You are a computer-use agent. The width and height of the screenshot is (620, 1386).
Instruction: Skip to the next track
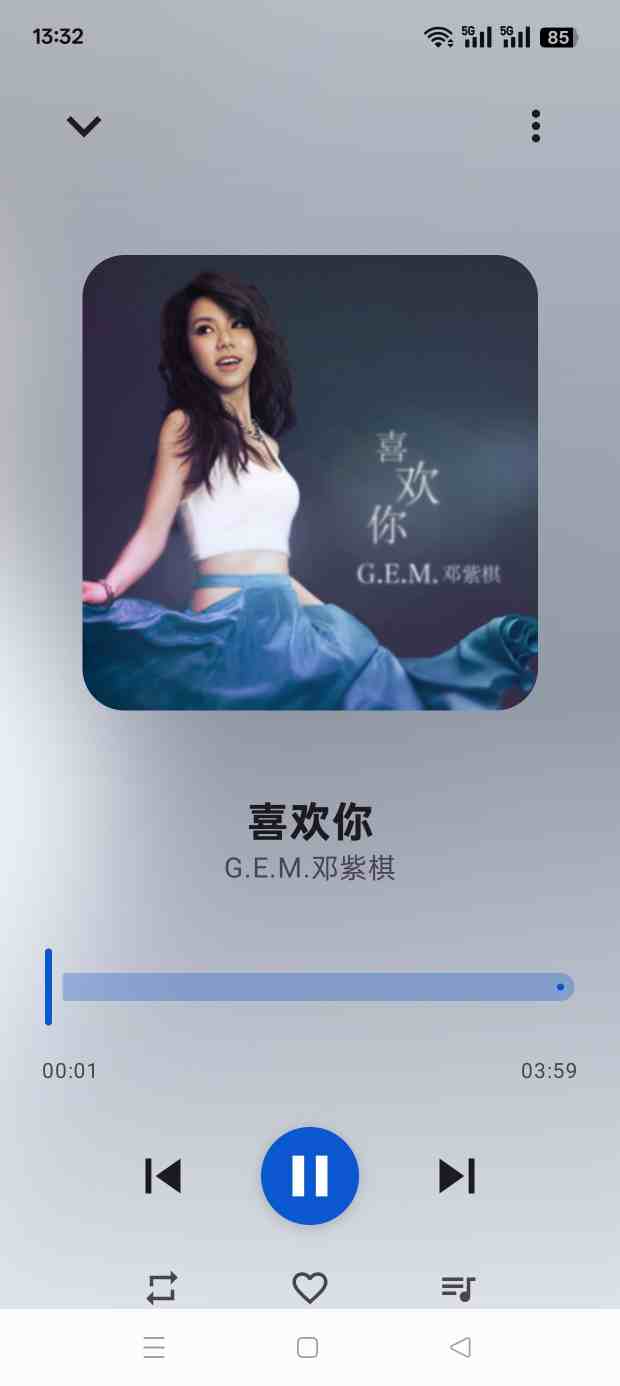point(457,1176)
